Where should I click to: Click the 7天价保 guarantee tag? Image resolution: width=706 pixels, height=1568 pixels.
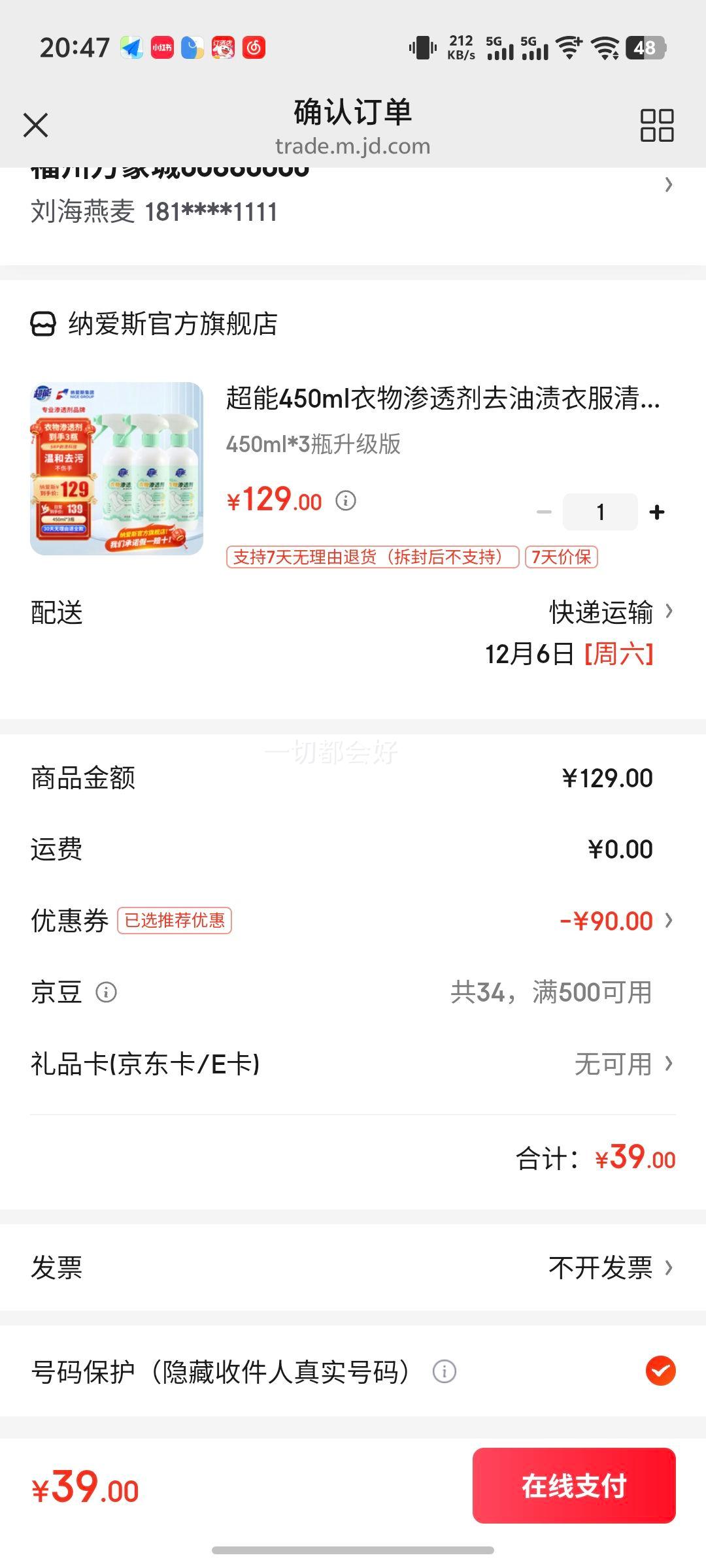[x=563, y=559]
